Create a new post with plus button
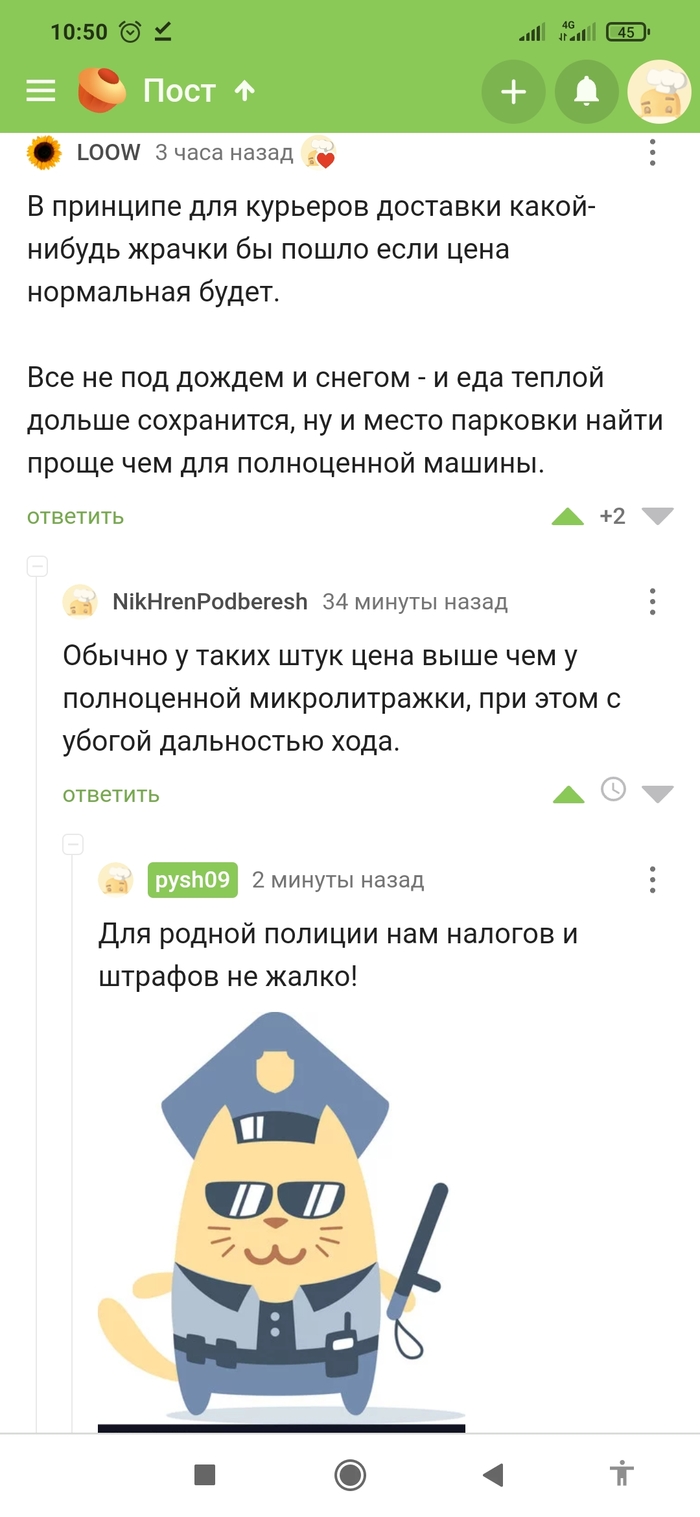 [x=513, y=92]
